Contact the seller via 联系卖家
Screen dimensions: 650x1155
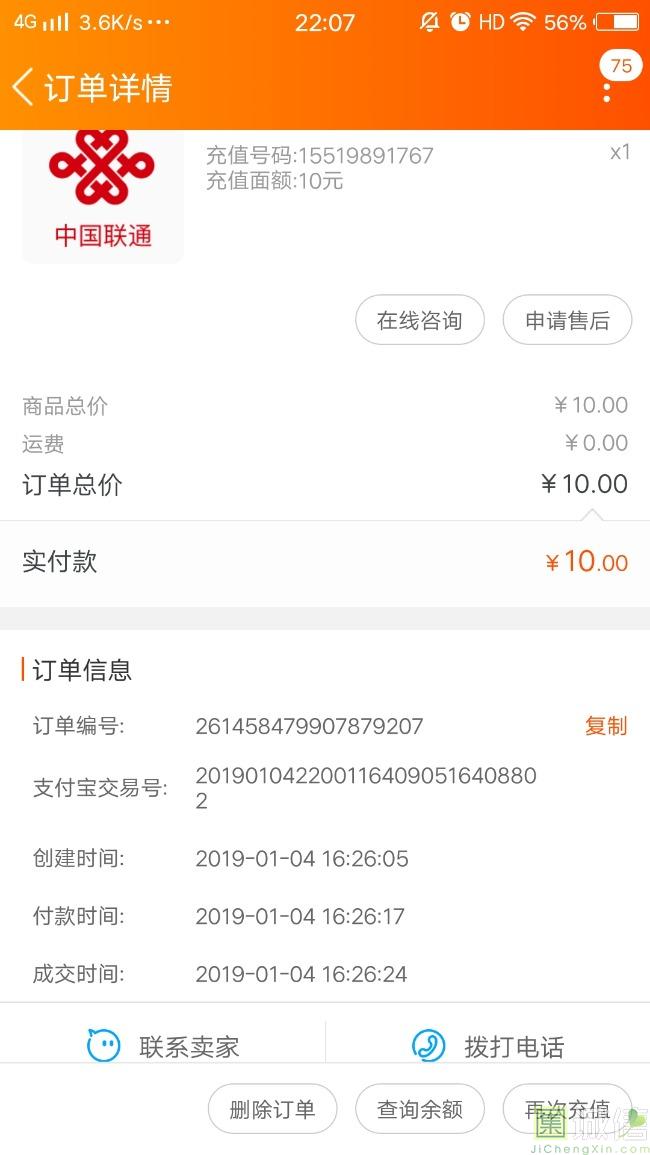[164, 1046]
